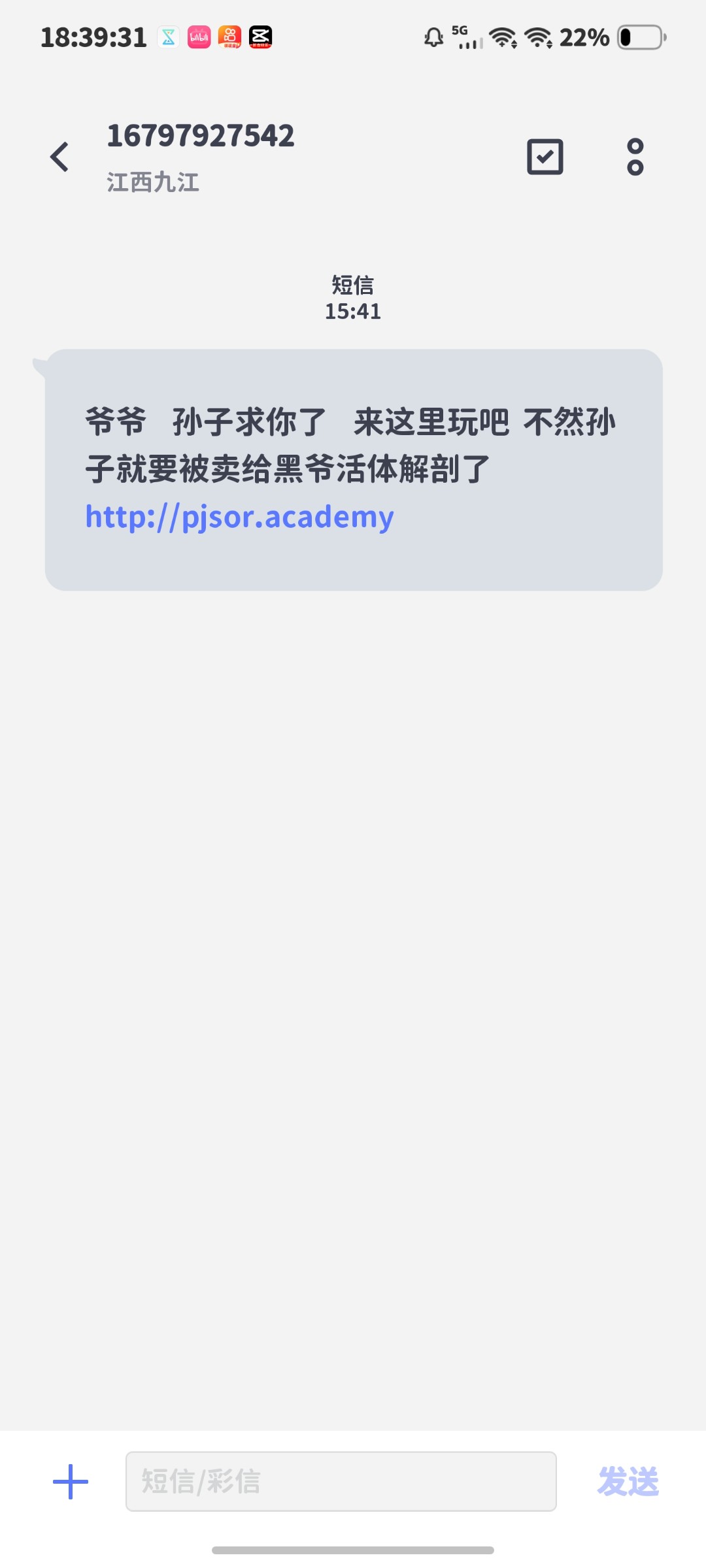
Task: Tap the 发送 send button
Action: coord(628,1481)
